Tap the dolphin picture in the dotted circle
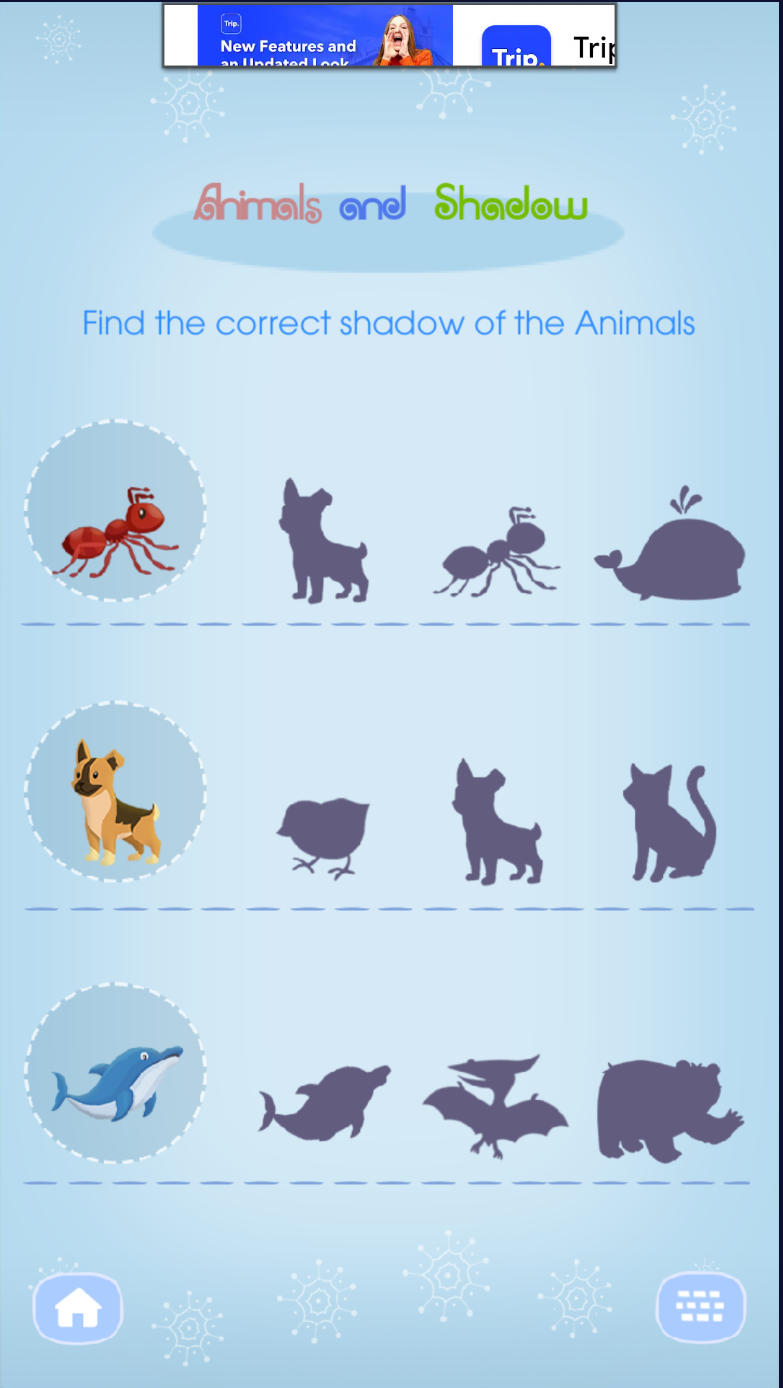 (115, 1075)
